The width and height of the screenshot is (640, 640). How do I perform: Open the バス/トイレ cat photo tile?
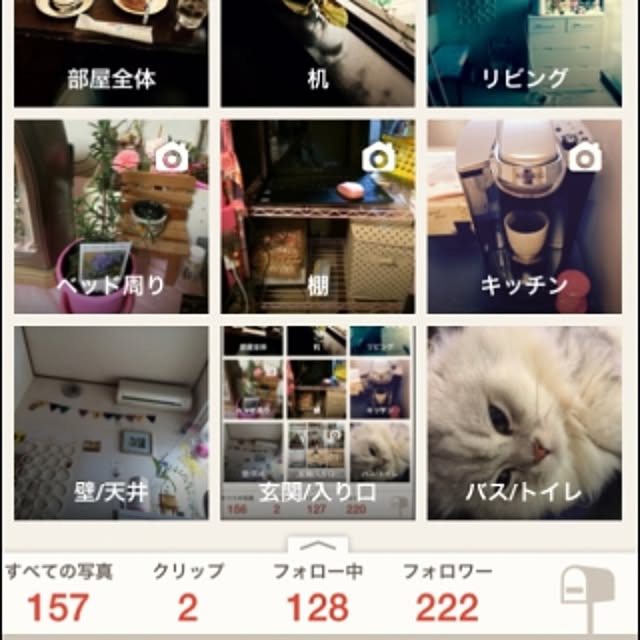point(524,422)
